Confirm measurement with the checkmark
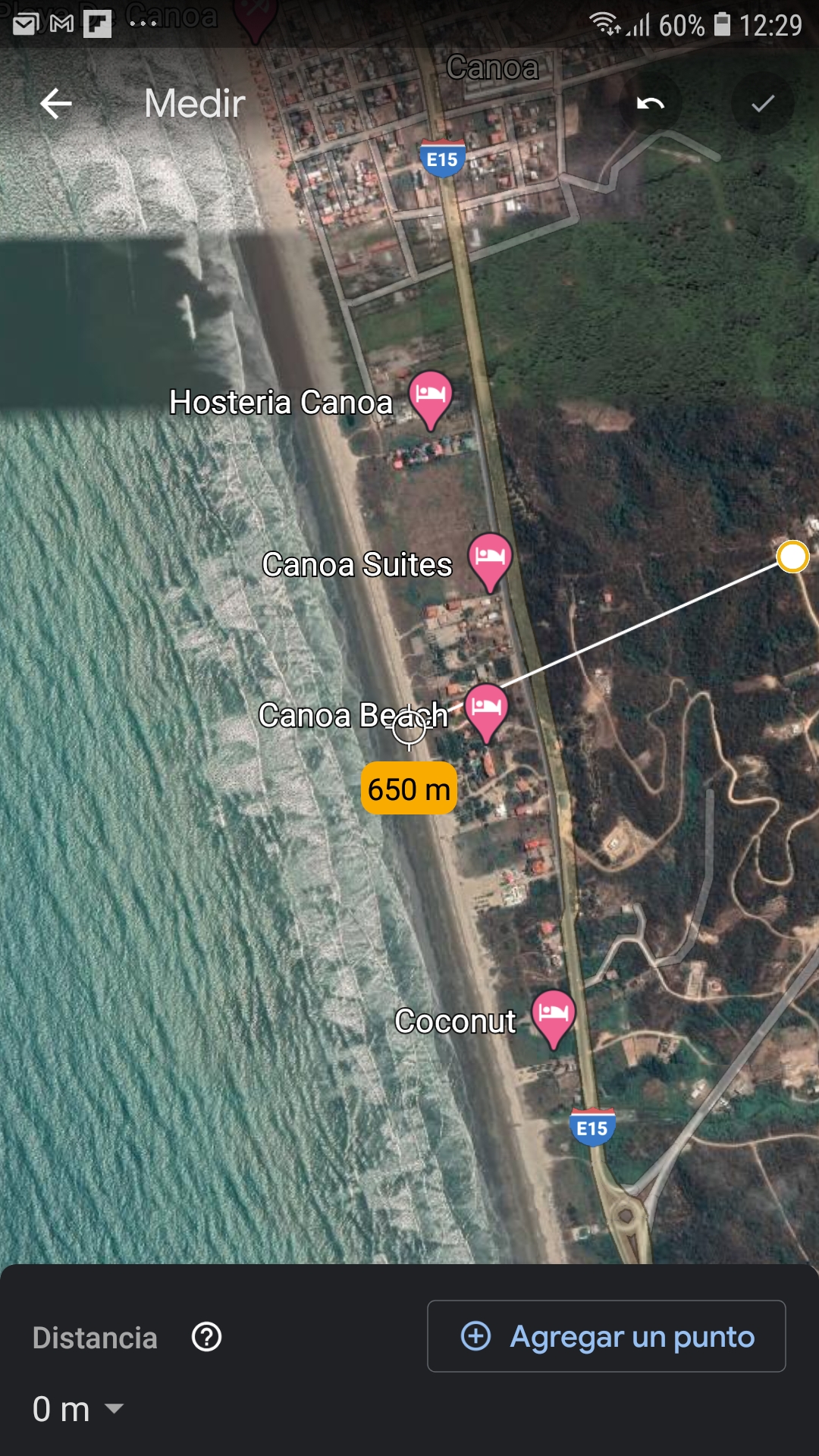819x1456 pixels. pos(762,103)
